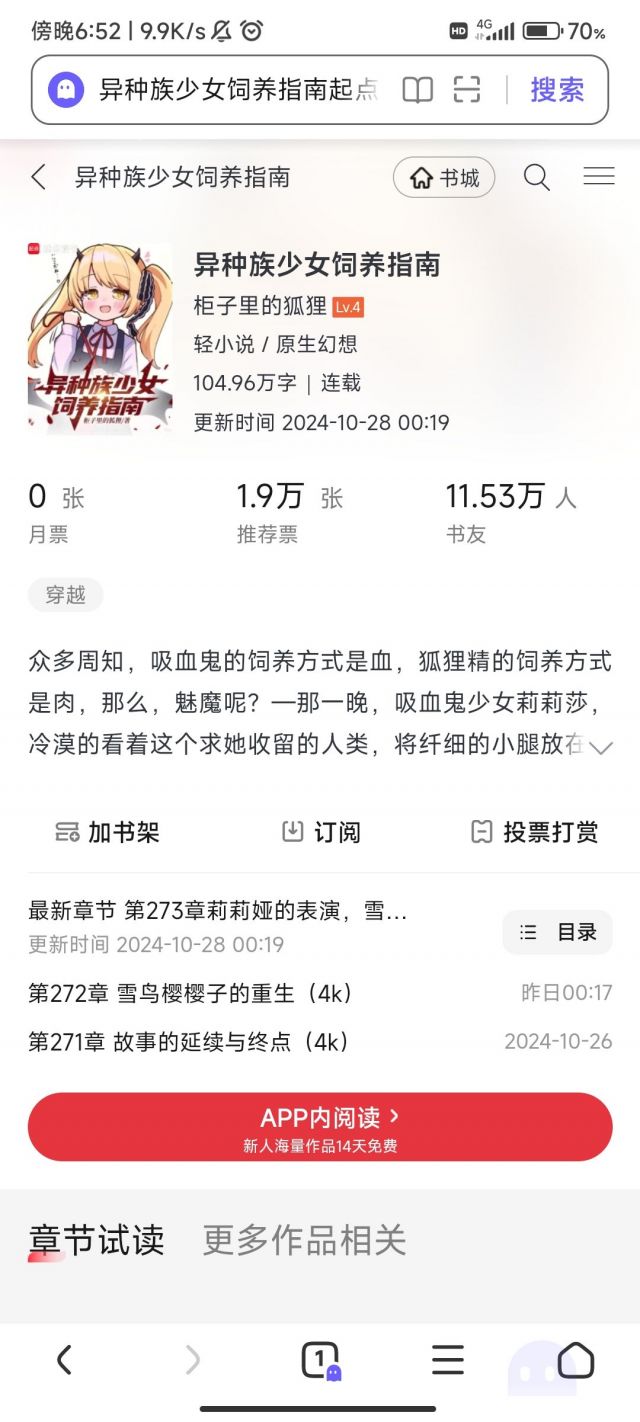640x1422 pixels.
Task: Open the 穿越 tag
Action: tap(66, 595)
